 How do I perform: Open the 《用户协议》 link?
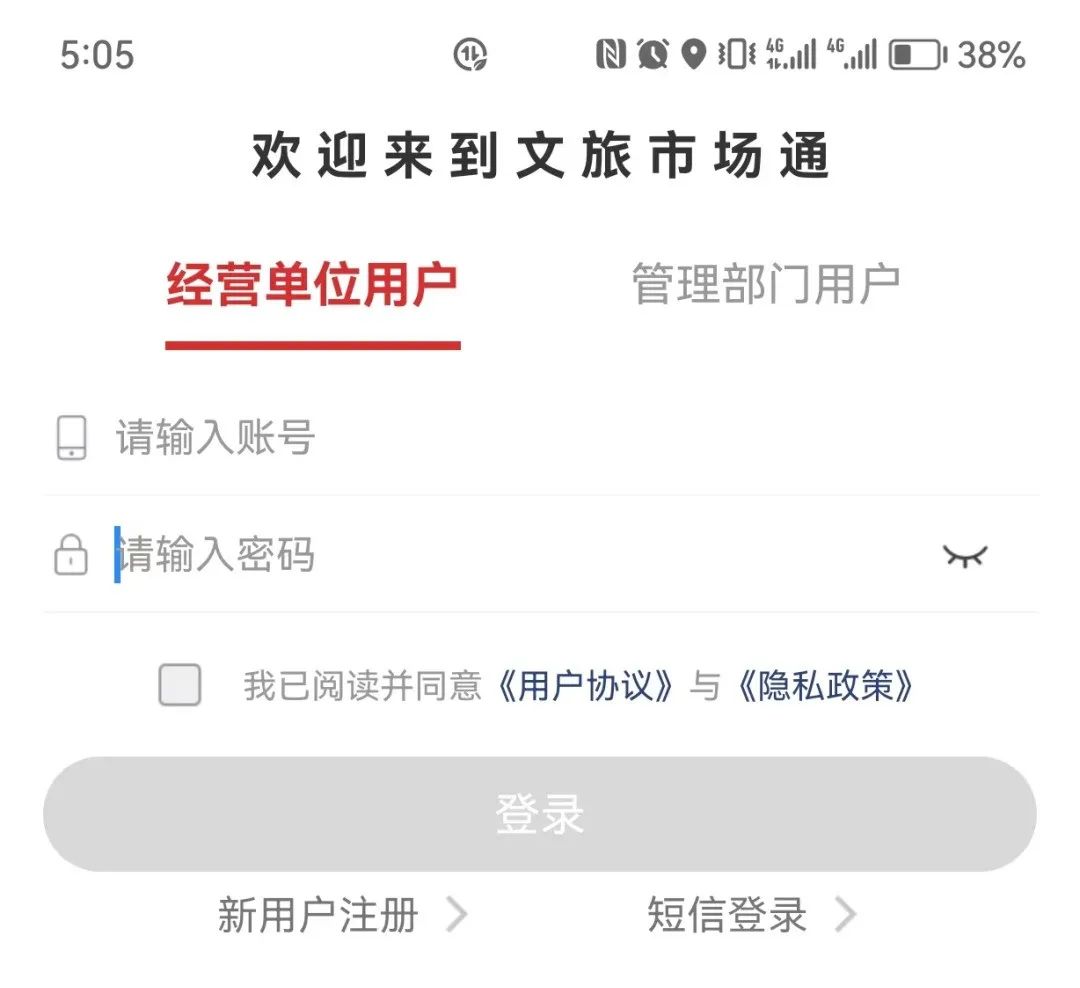[x=586, y=686]
